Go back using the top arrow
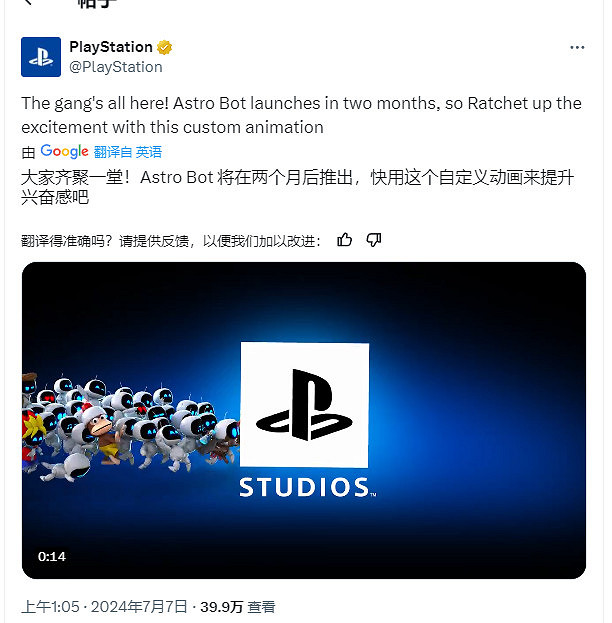This screenshot has width=612, height=623. [x=29, y=3]
